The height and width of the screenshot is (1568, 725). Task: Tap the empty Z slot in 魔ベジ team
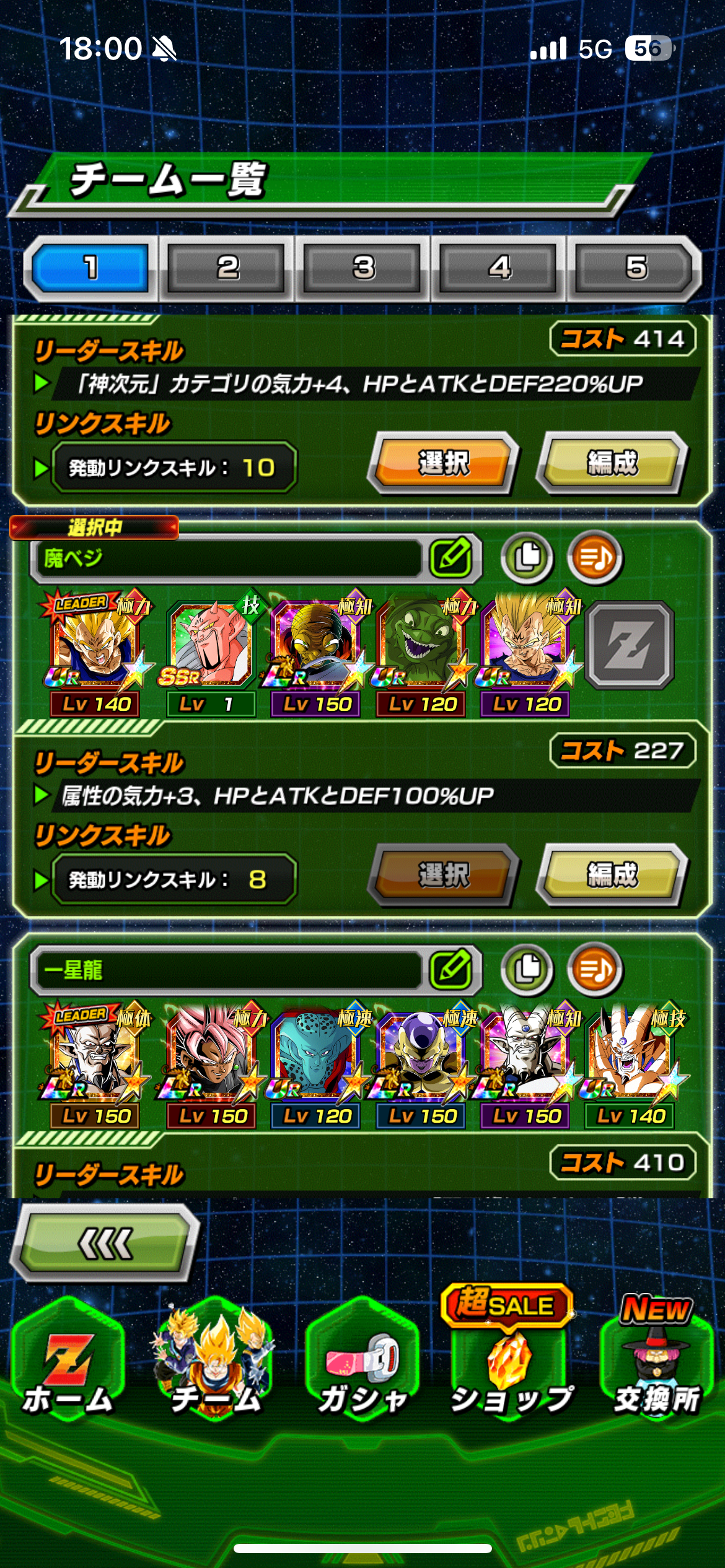[x=630, y=645]
